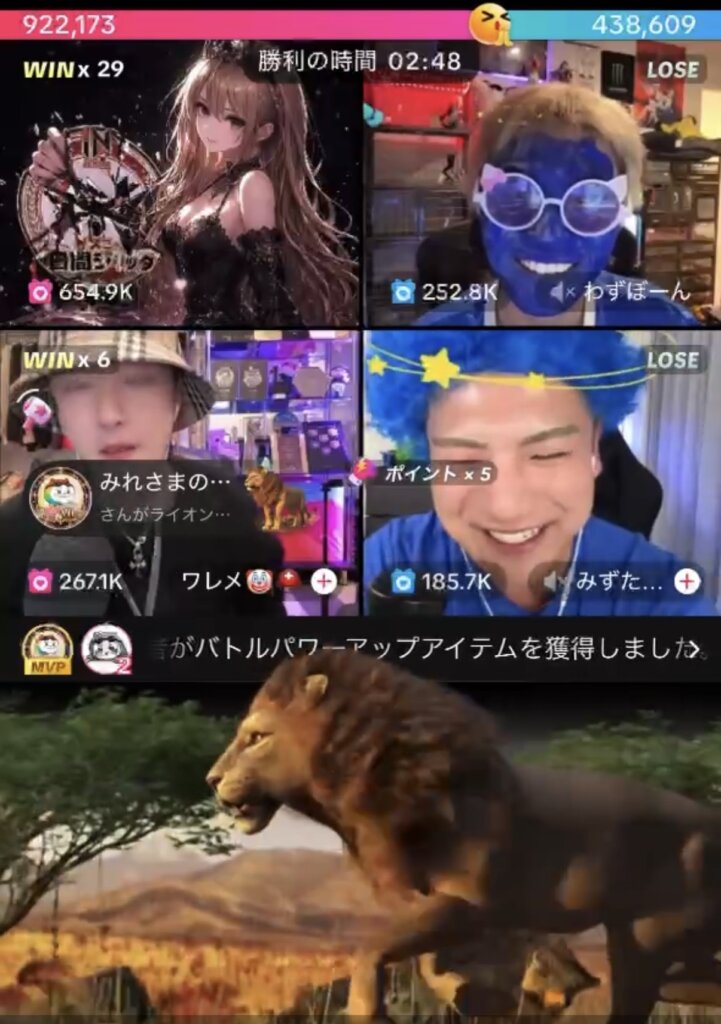View the MVP gifter's avatar
721x1024 pixels.
(x=47, y=647)
